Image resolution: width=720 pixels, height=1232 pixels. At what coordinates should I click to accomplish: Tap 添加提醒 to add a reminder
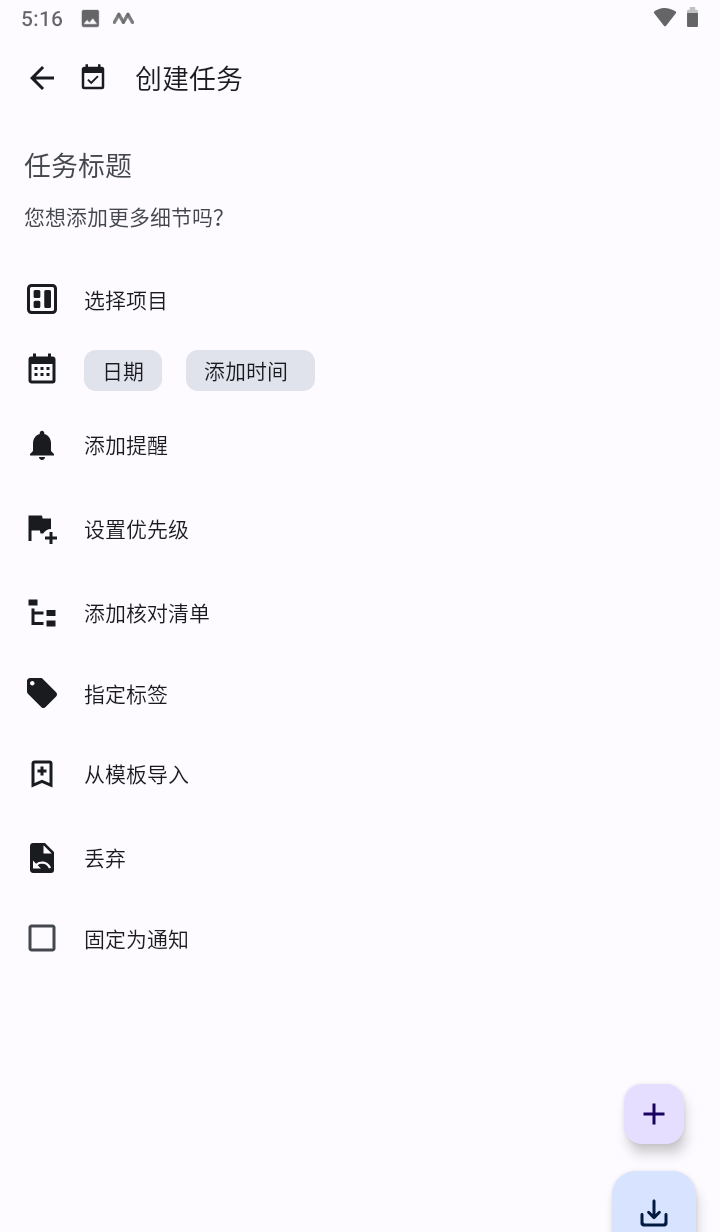tap(125, 445)
